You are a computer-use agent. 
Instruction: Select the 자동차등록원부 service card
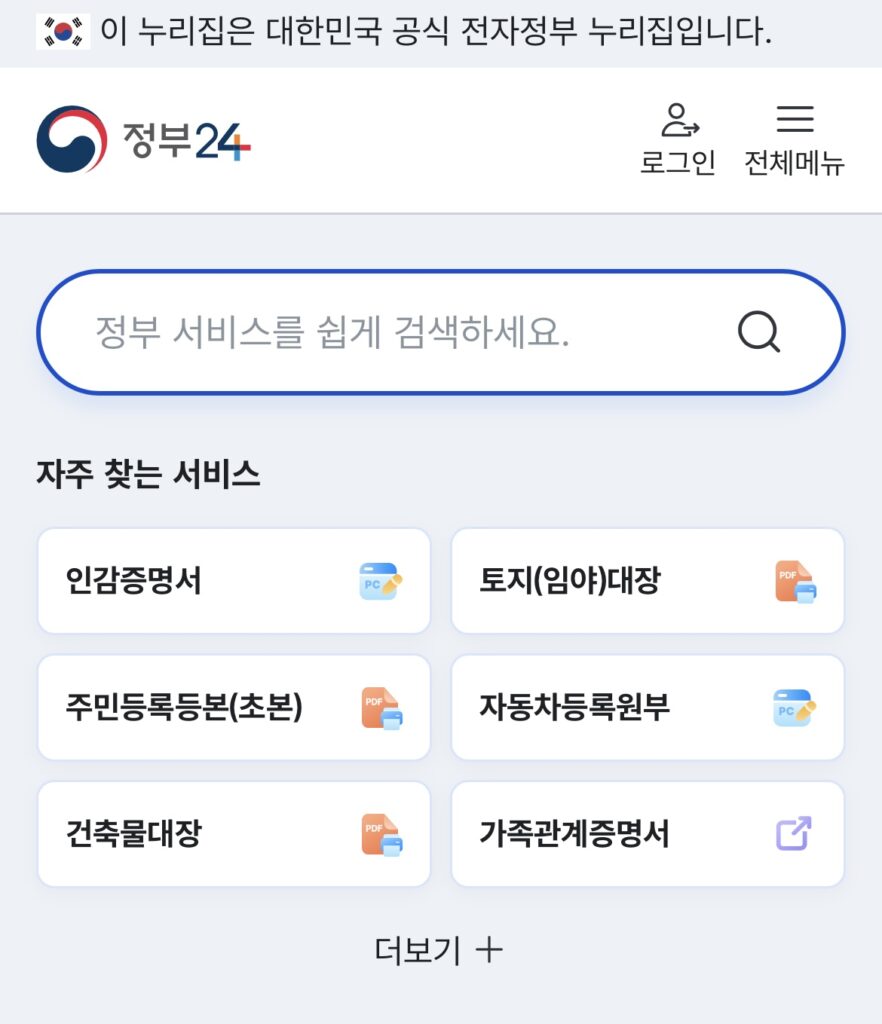[647, 708]
